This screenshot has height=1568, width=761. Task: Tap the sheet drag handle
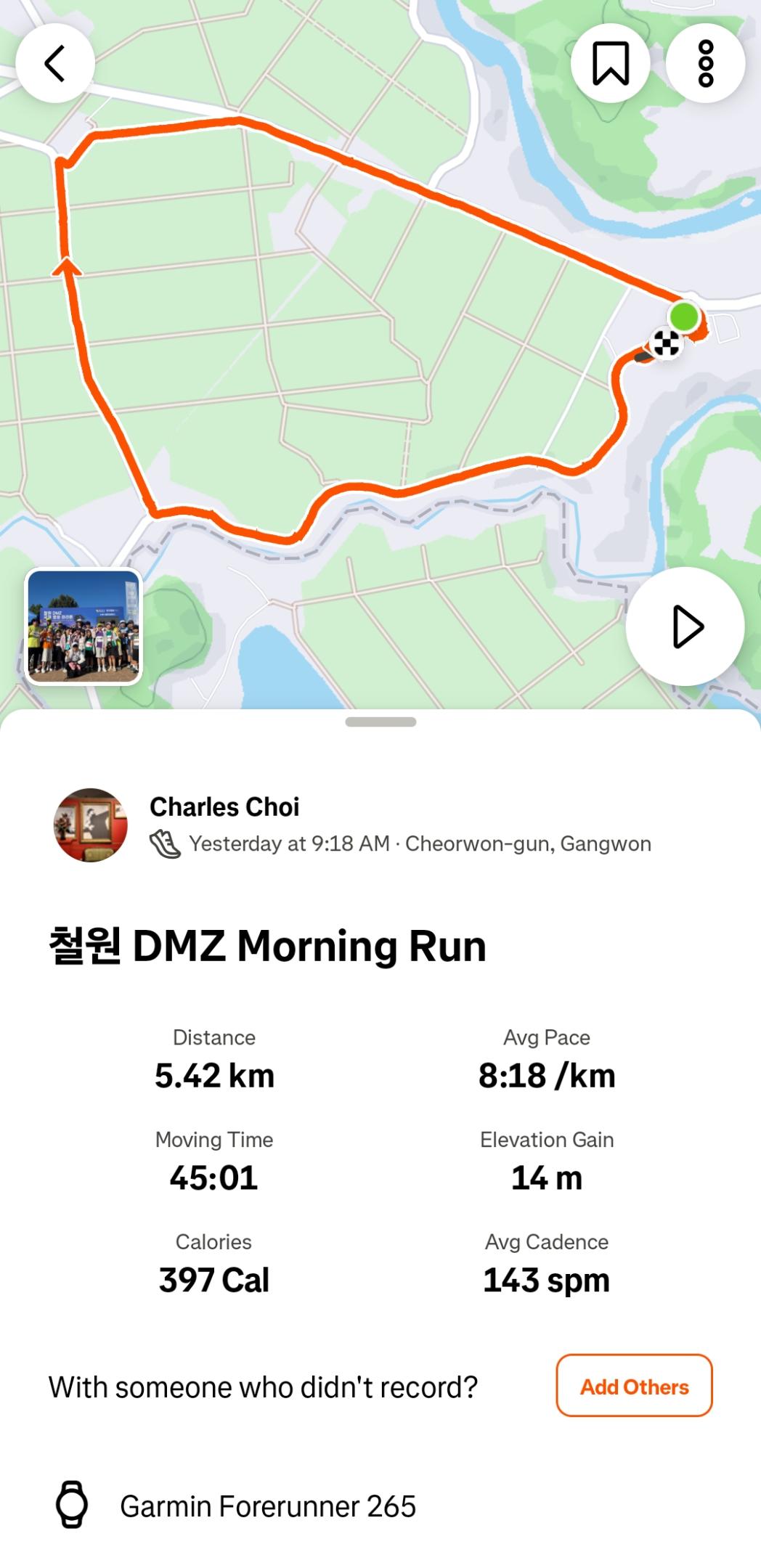[380, 722]
